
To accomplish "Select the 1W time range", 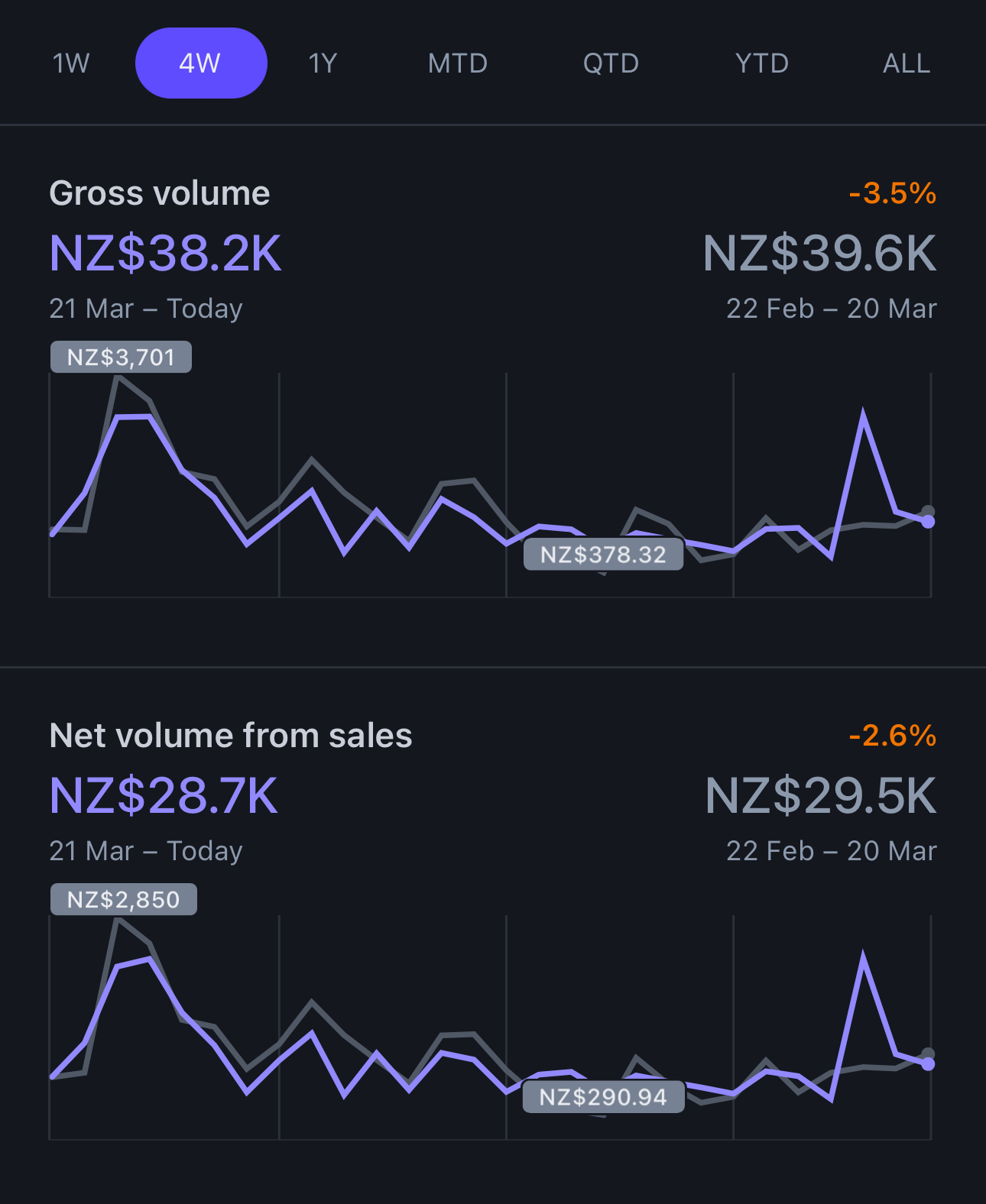I will pyautogui.click(x=70, y=63).
